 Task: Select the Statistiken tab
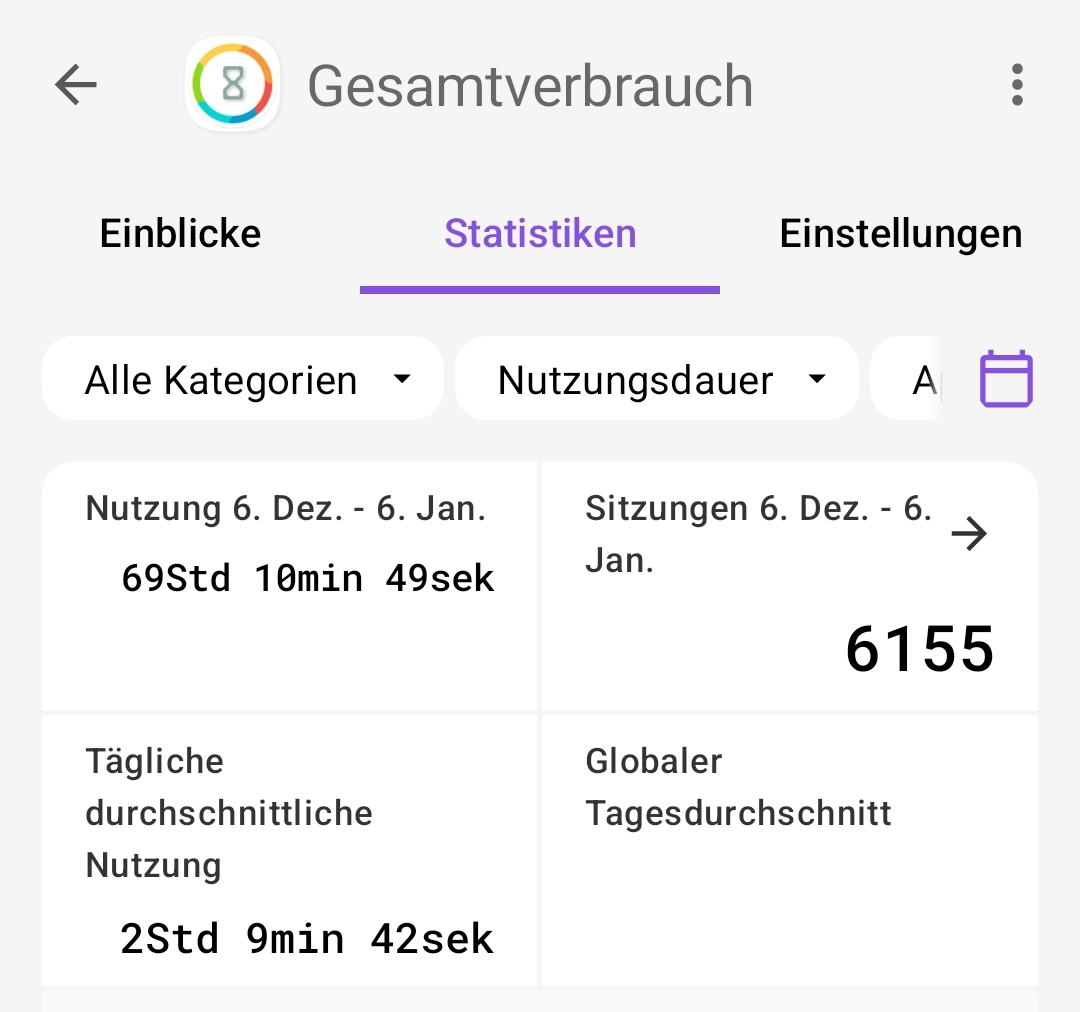click(540, 234)
